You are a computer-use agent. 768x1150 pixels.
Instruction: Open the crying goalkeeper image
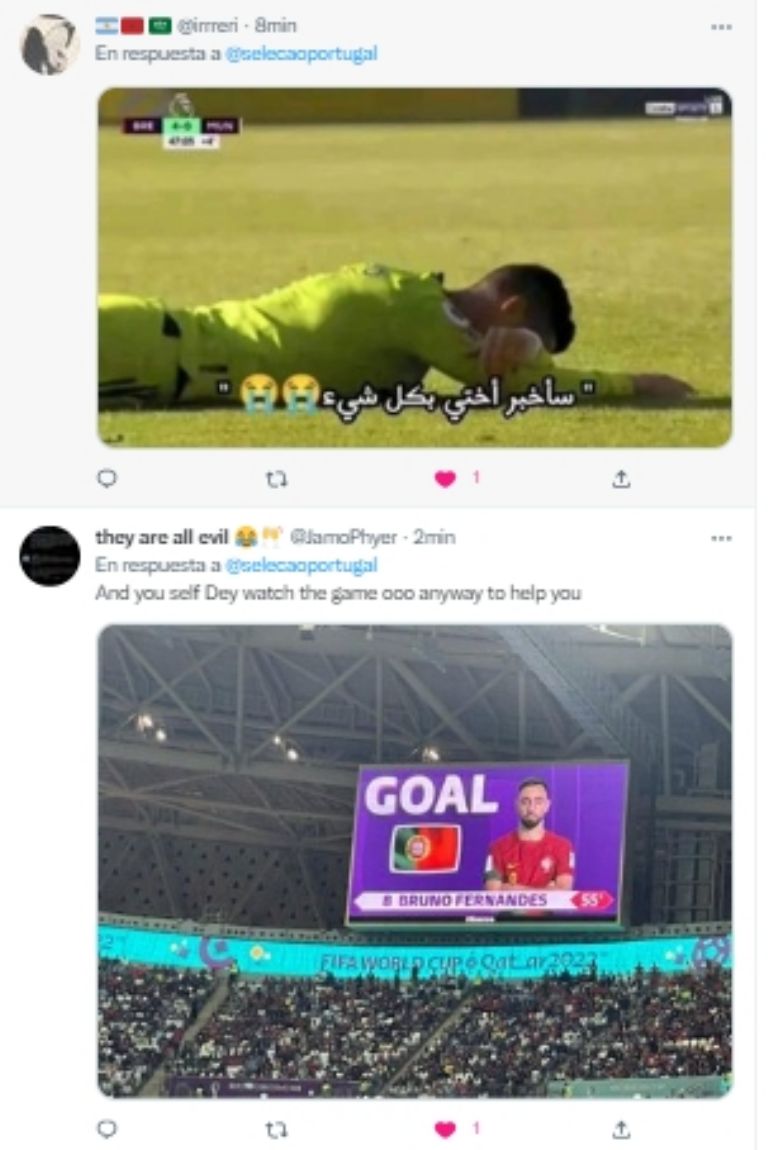pyautogui.click(x=414, y=267)
